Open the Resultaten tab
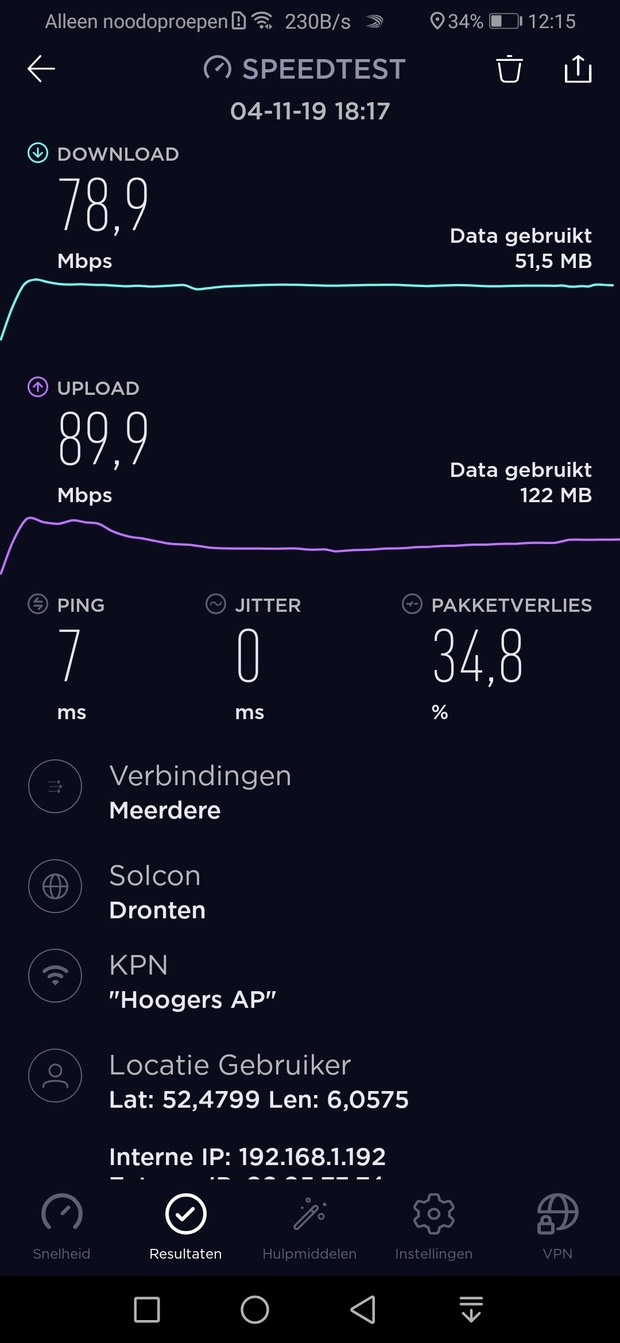Image resolution: width=620 pixels, height=1343 pixels. point(186,1225)
